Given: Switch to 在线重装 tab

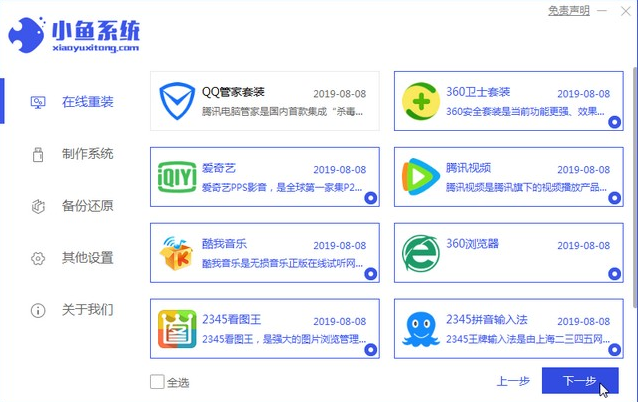Looking at the screenshot, I should tap(87, 102).
